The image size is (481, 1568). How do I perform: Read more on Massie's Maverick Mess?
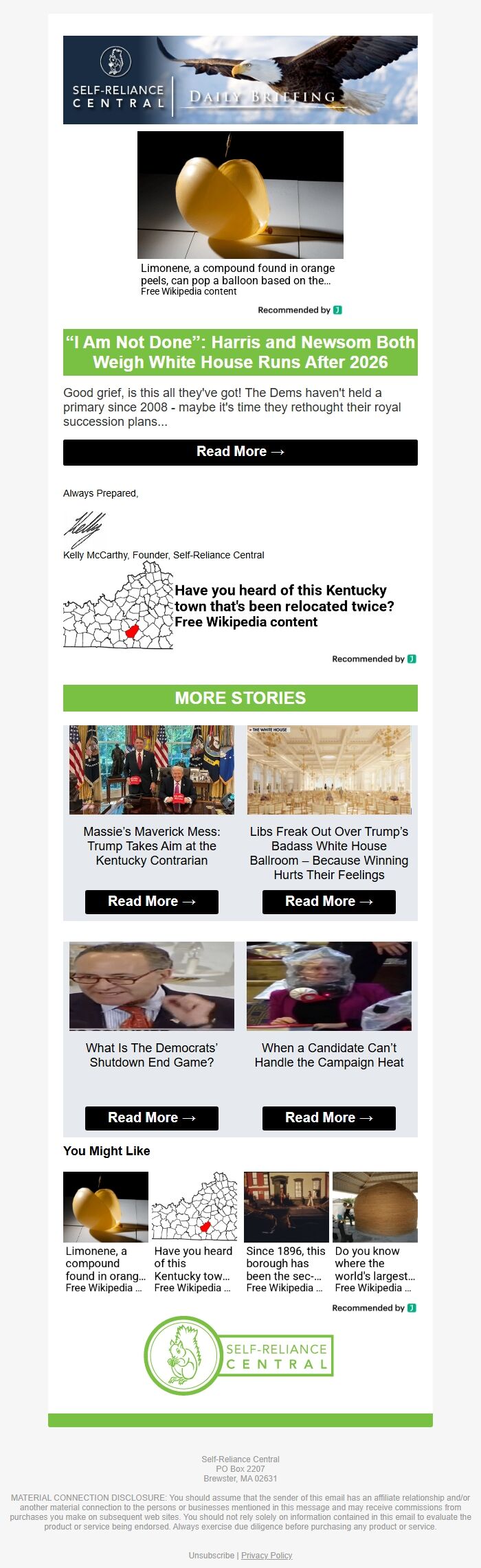click(151, 902)
